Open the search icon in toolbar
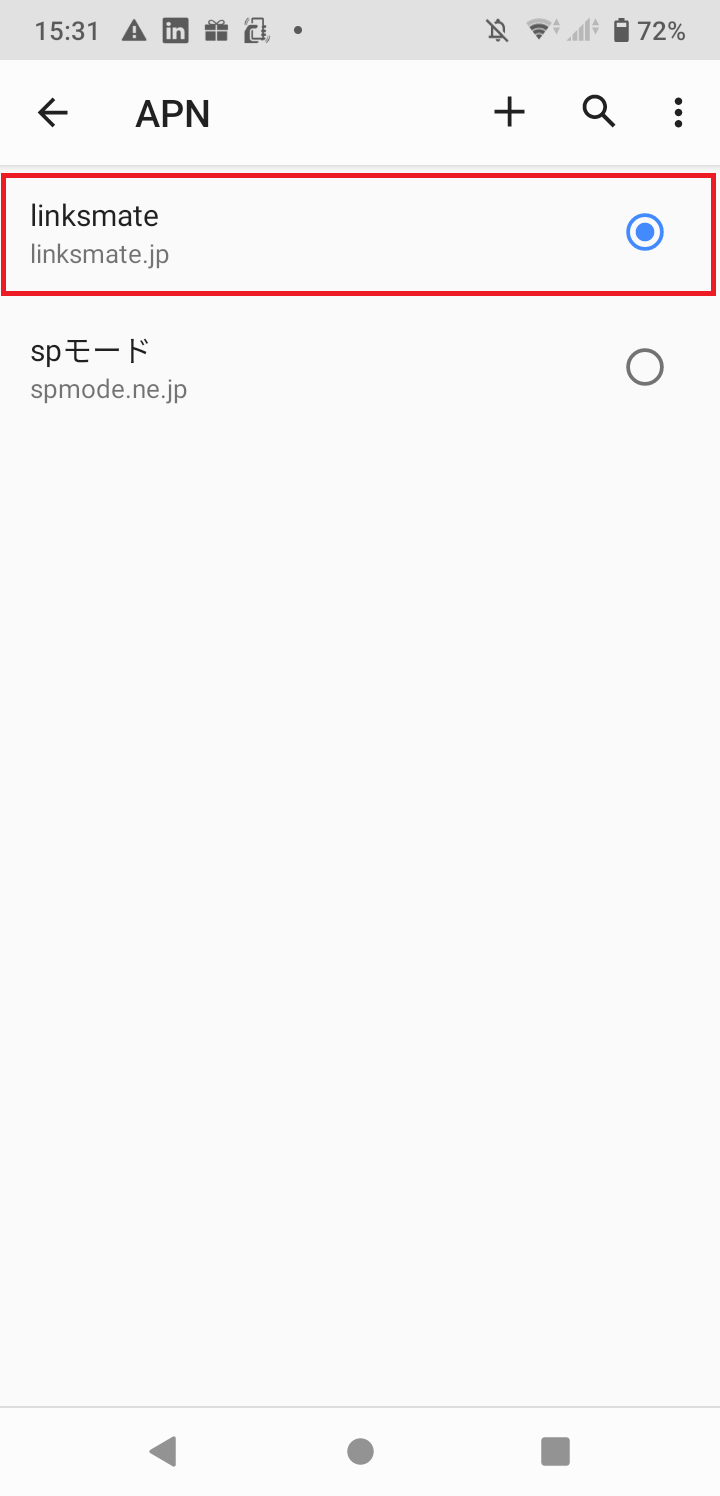Viewport: 720px width, 1496px height. pos(598,113)
